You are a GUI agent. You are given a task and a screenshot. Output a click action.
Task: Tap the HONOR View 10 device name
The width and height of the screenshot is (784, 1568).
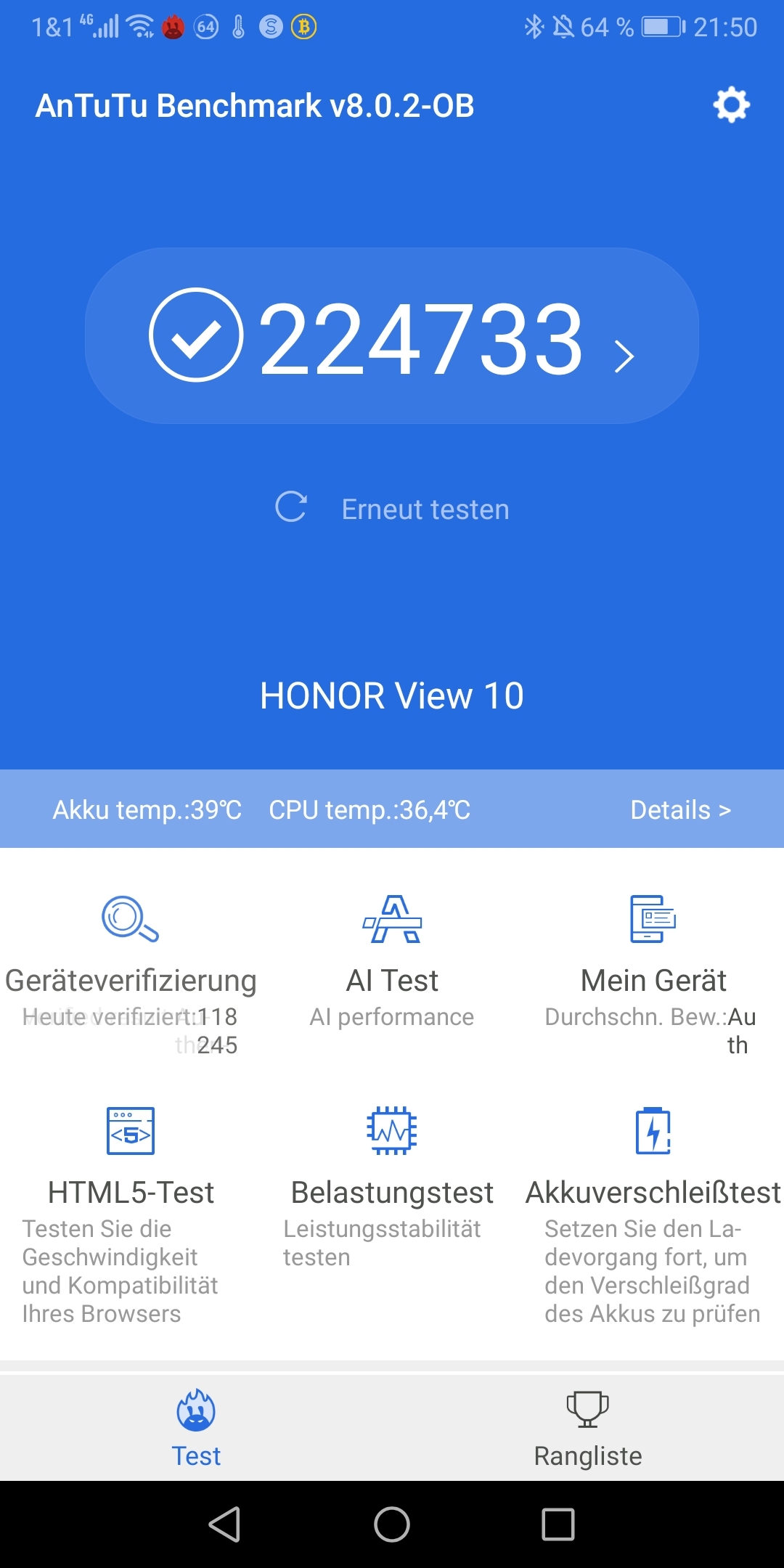click(x=392, y=695)
